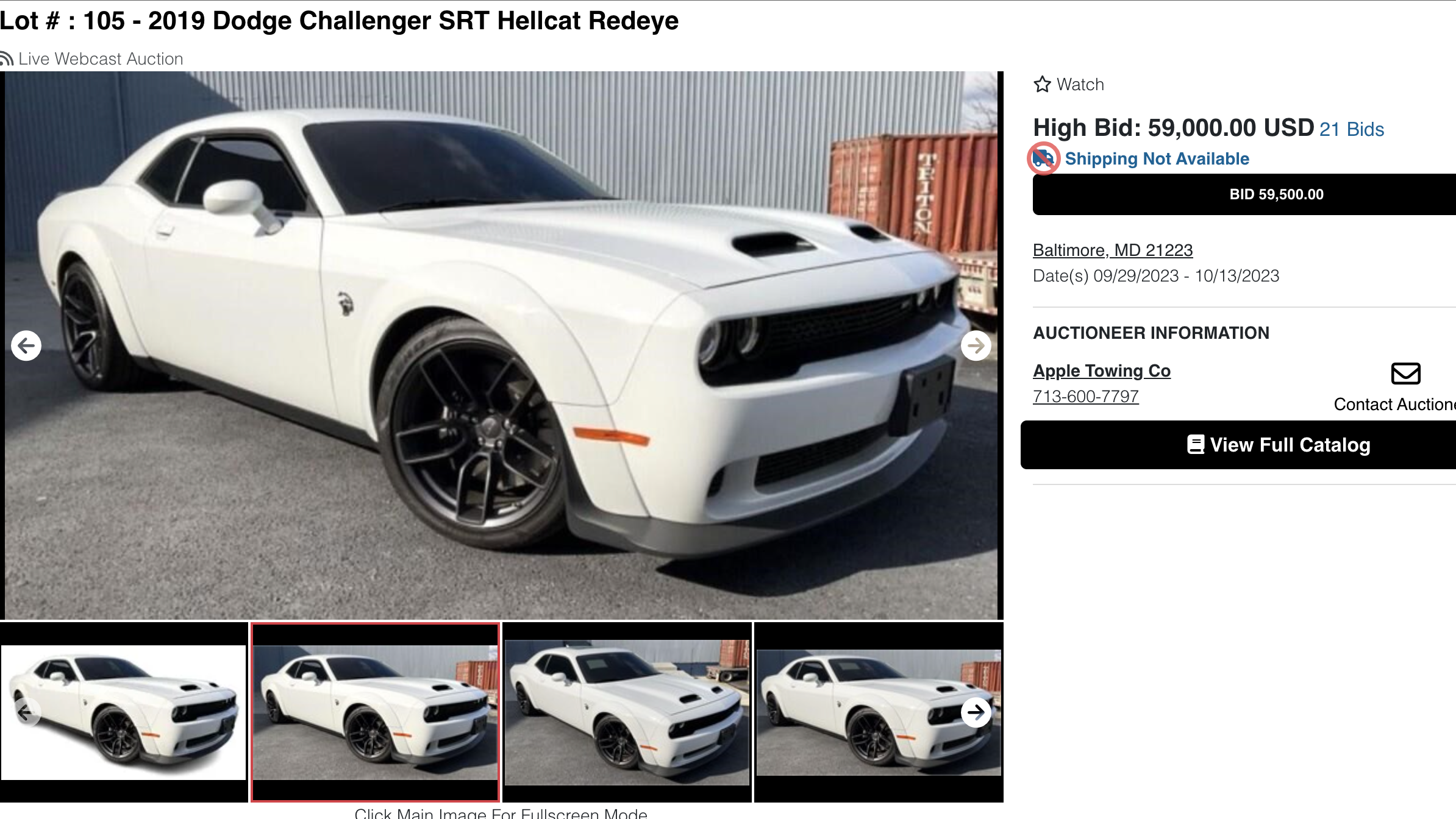Screen dimensions: 1456x819
Task: View the full catalog
Action: pyautogui.click(x=1277, y=445)
